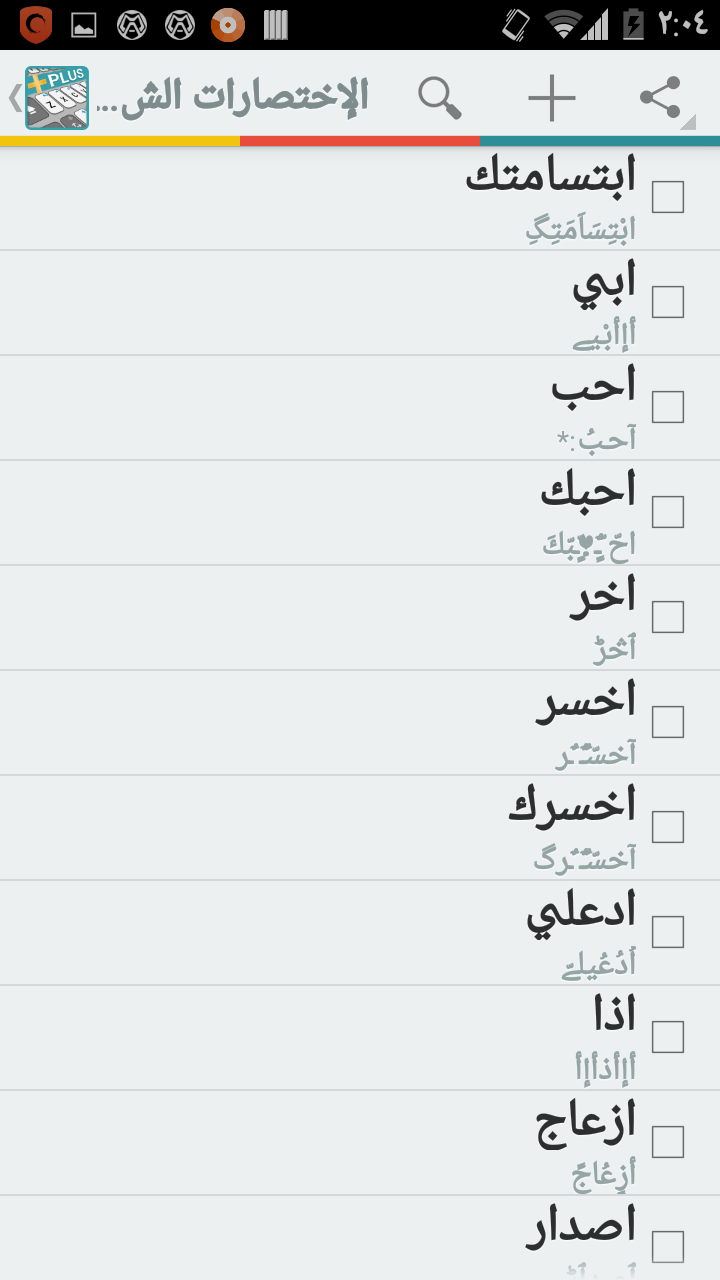This screenshot has width=720, height=1280.
Task: Tick the checkbox for احب
Action: 667,407
